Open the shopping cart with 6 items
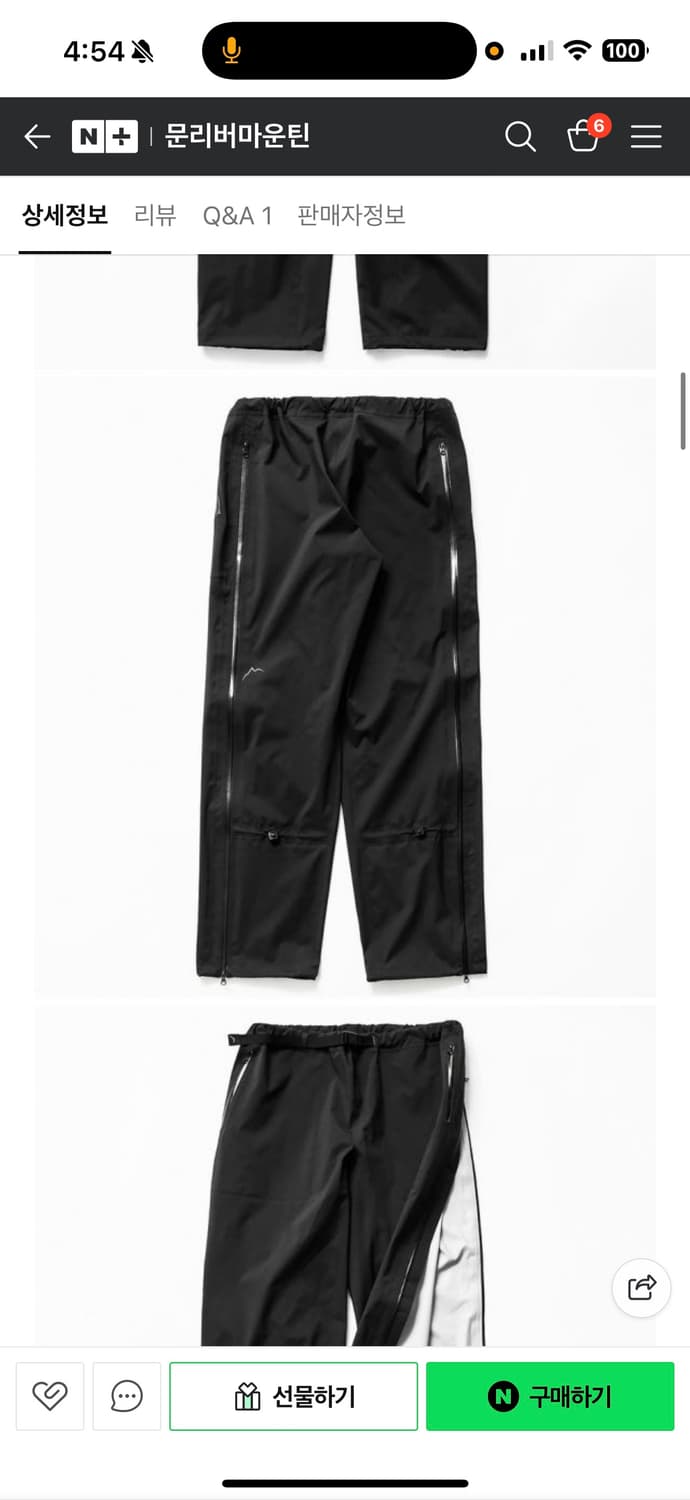 (585, 134)
